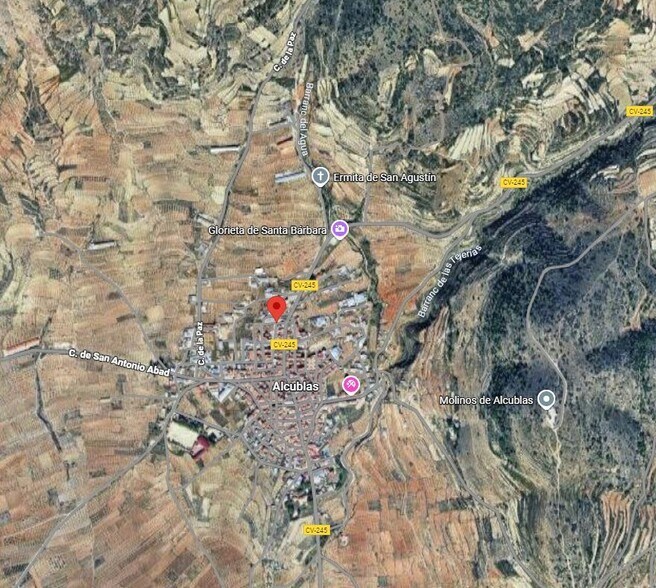
Task: Select the Glorieta de Santa Bárbara photo marker
Action: pyautogui.click(x=340, y=229)
